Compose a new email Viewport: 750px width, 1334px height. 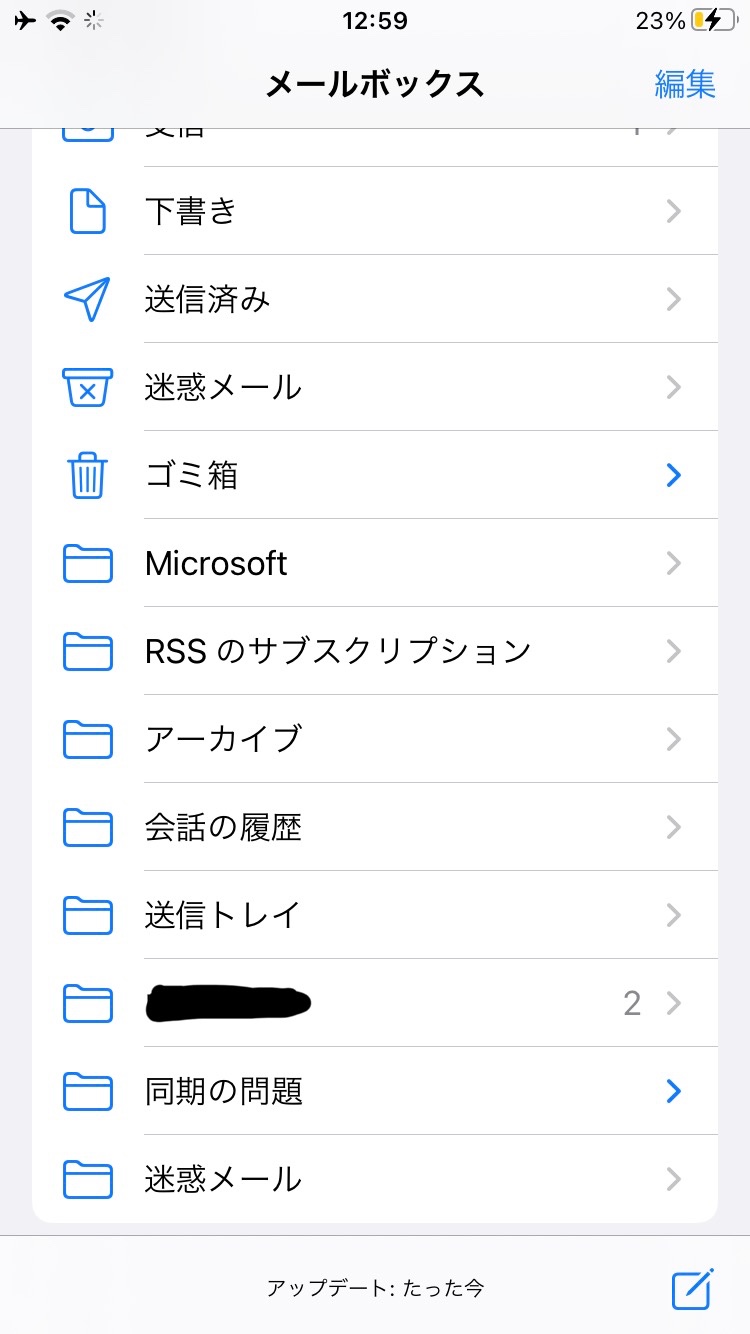692,1288
